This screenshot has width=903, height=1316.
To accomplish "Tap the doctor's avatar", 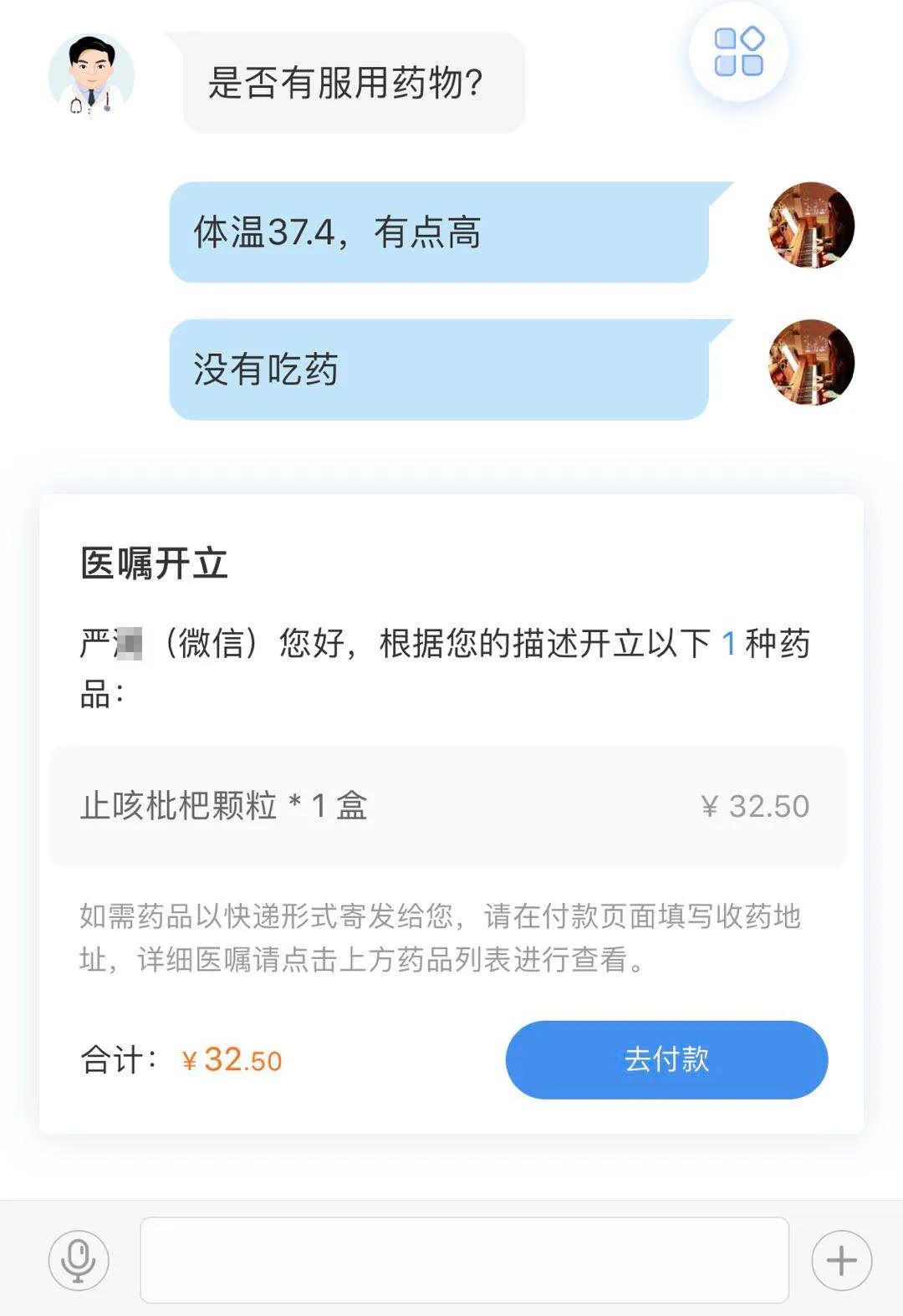I will [91, 77].
